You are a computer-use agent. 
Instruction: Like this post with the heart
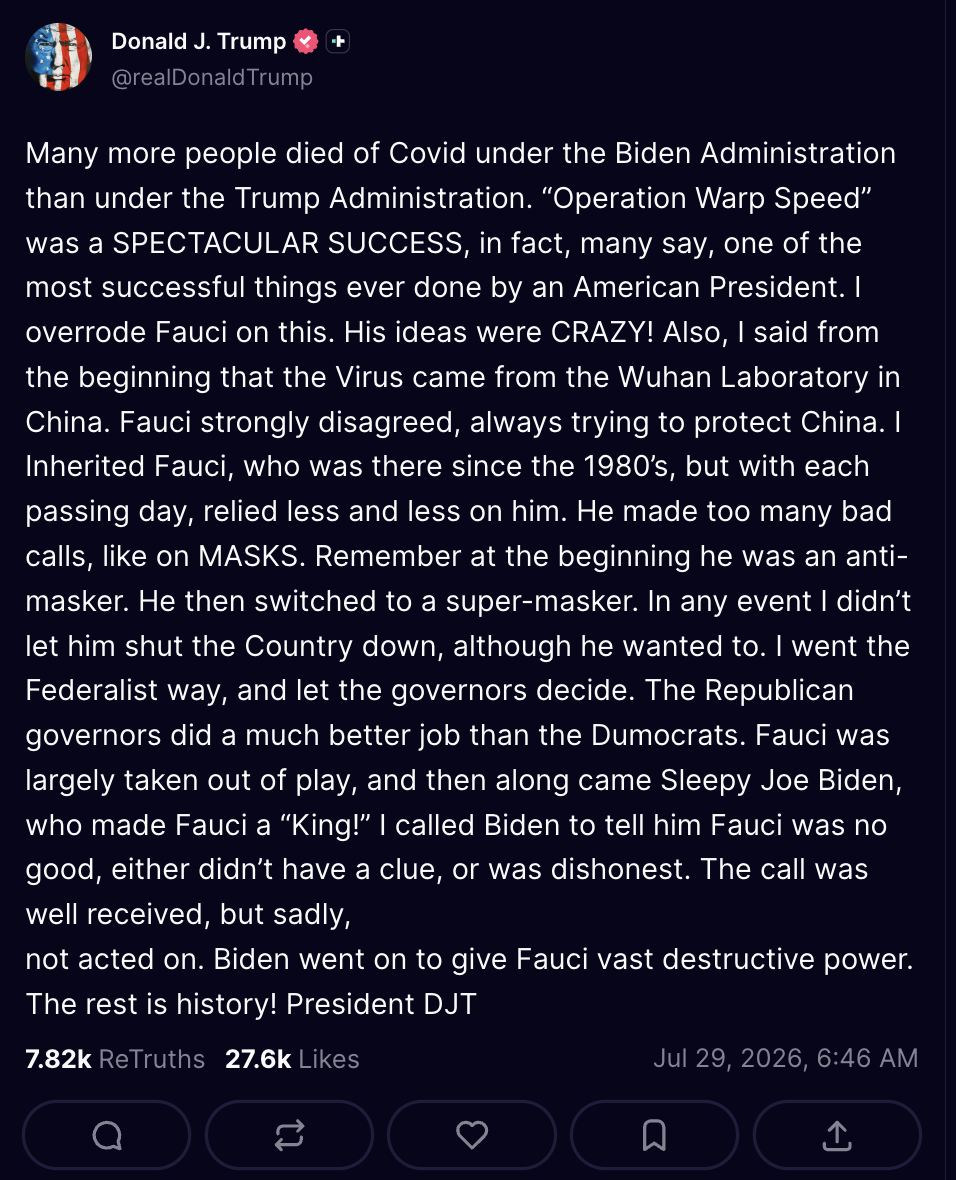coord(472,1135)
